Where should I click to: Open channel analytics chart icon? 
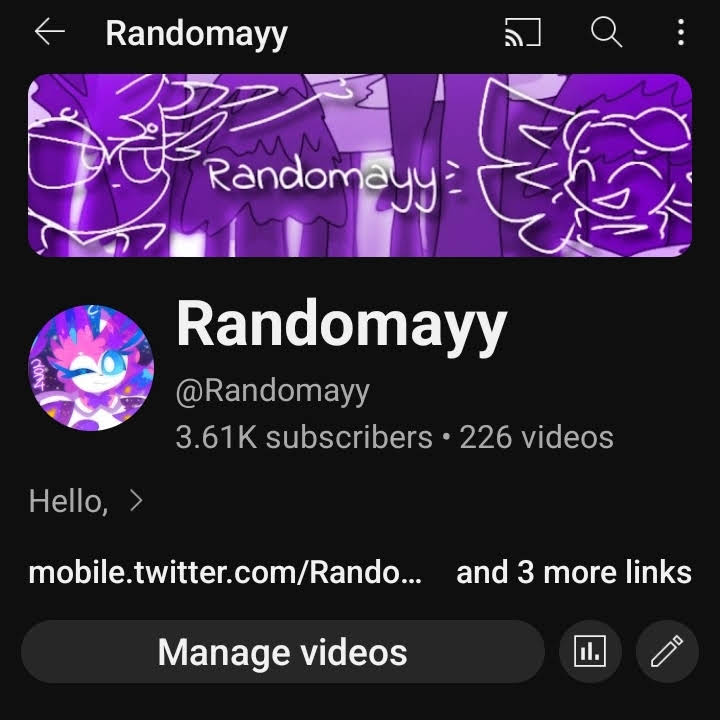[590, 652]
